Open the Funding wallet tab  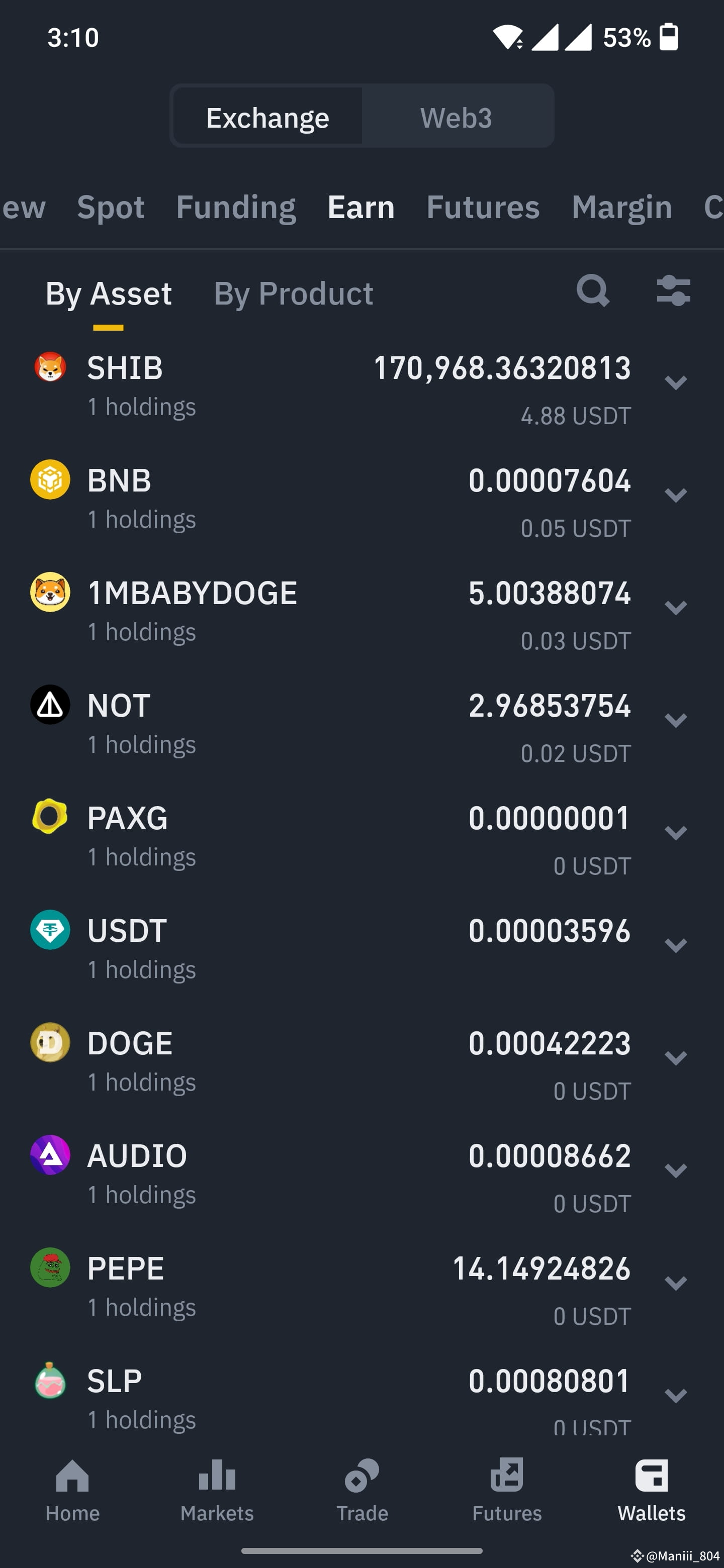[x=236, y=207]
